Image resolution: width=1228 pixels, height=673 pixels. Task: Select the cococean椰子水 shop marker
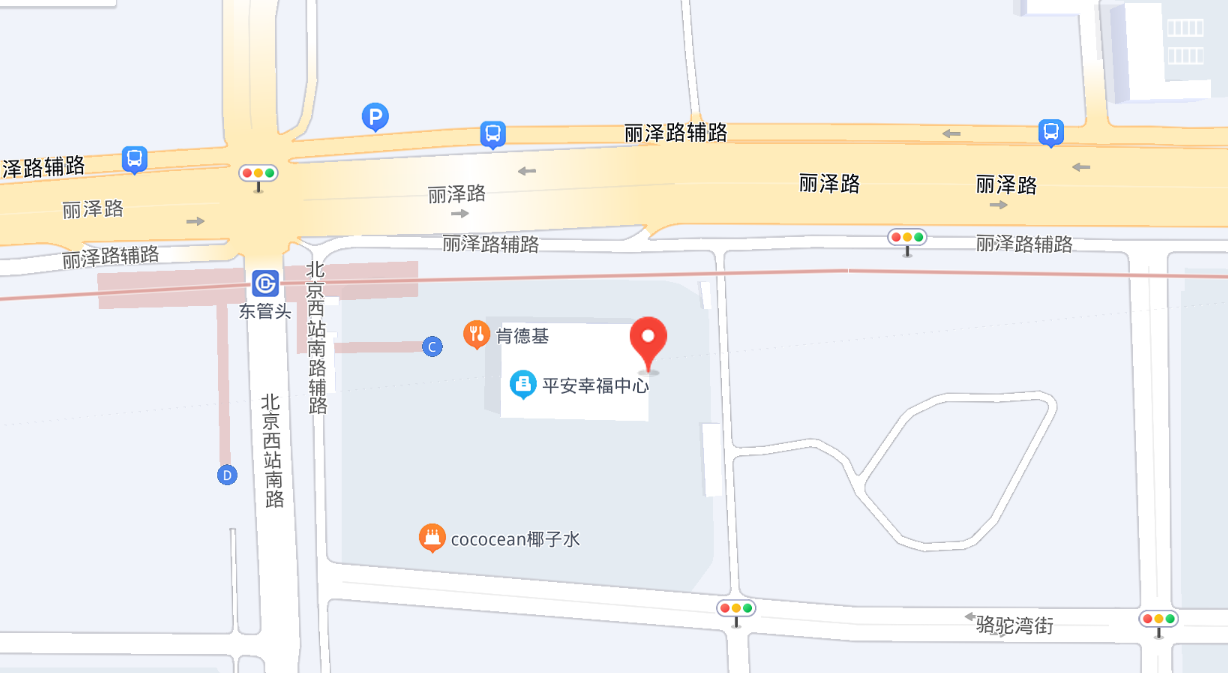[x=432, y=538]
